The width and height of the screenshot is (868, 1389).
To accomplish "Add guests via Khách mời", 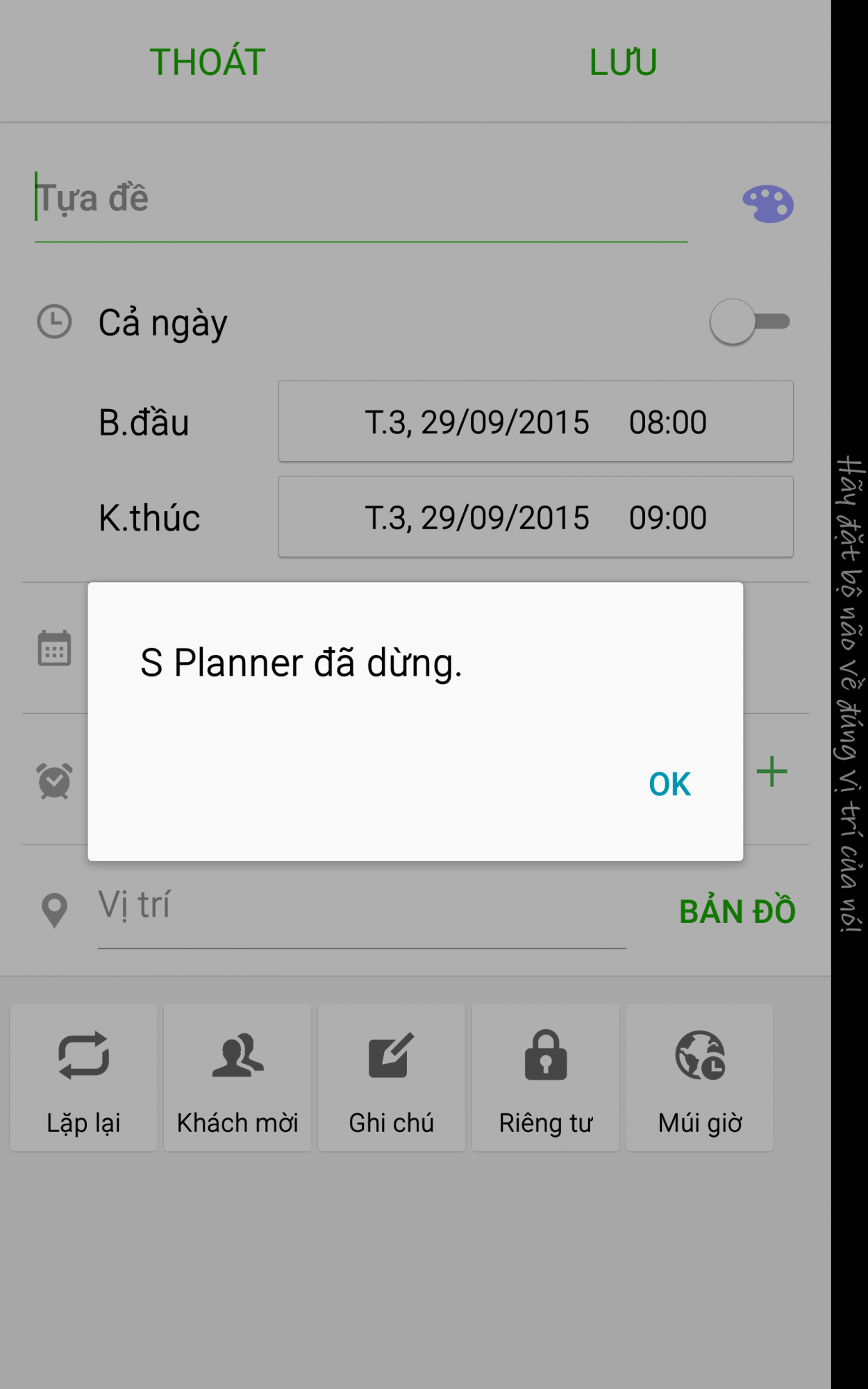I will (237, 1077).
